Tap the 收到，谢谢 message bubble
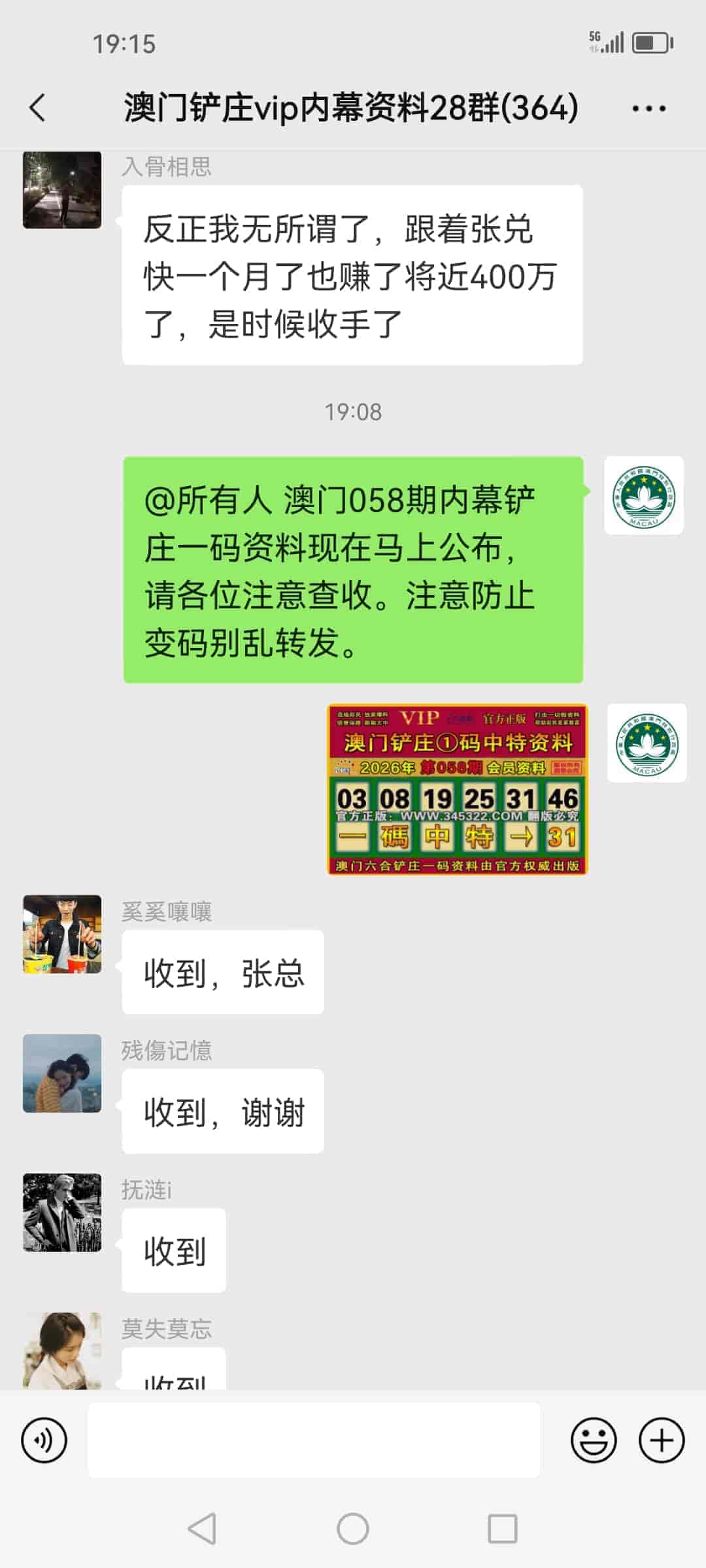This screenshot has height=1568, width=706. point(222,1111)
